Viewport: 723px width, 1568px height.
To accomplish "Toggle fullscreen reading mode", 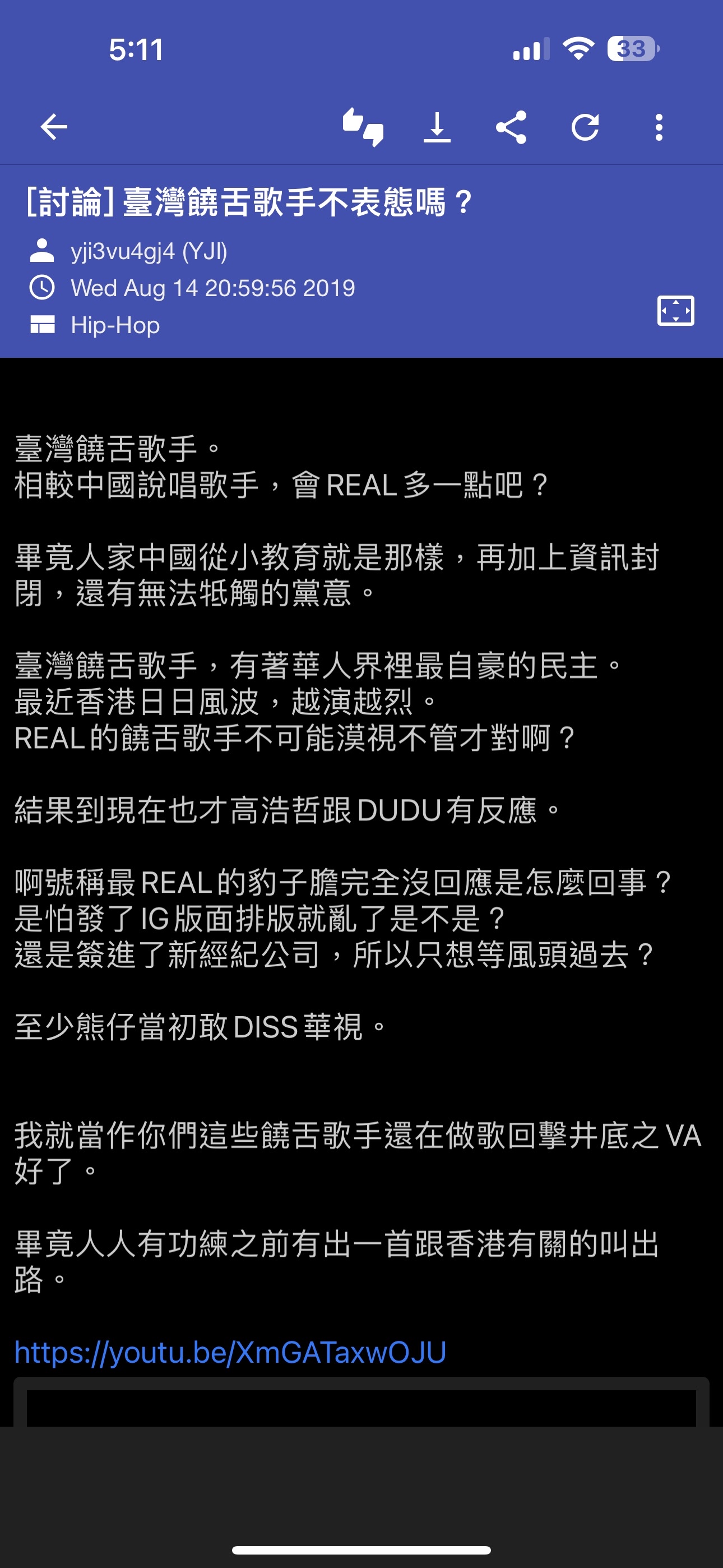I will tap(675, 311).
